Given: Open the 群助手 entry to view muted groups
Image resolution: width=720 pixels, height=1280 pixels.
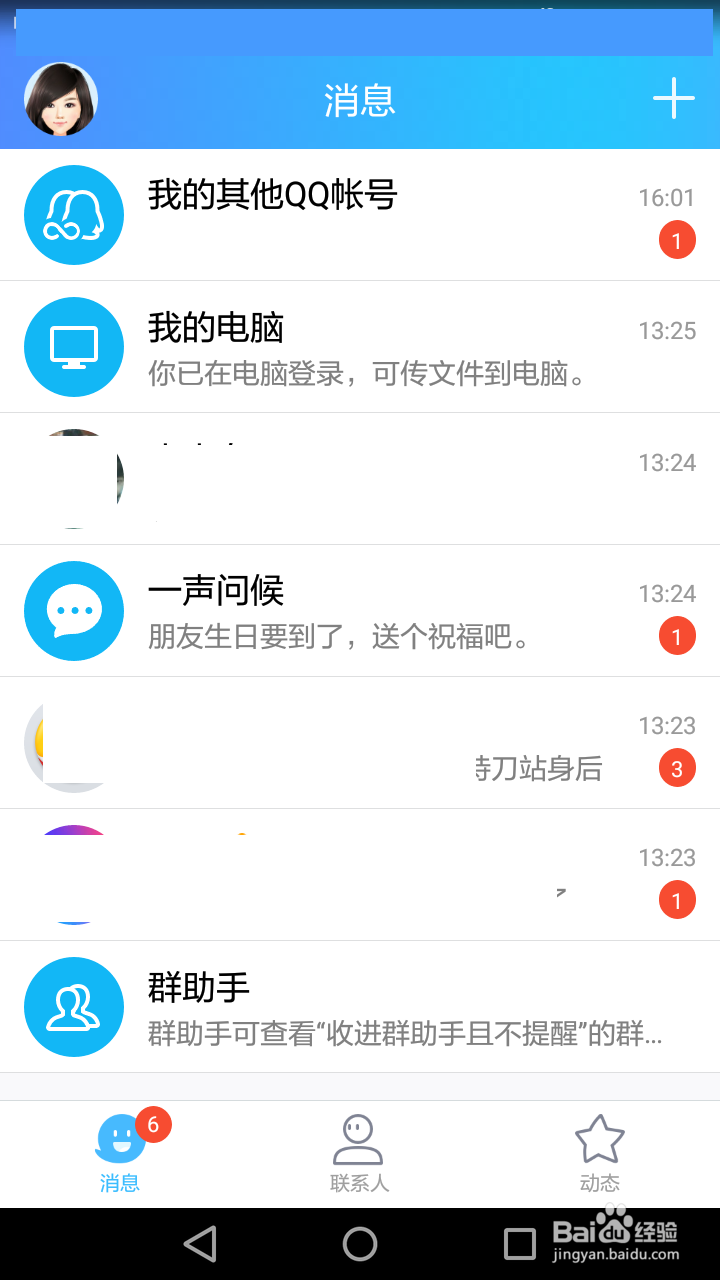Looking at the screenshot, I should pos(360,1006).
